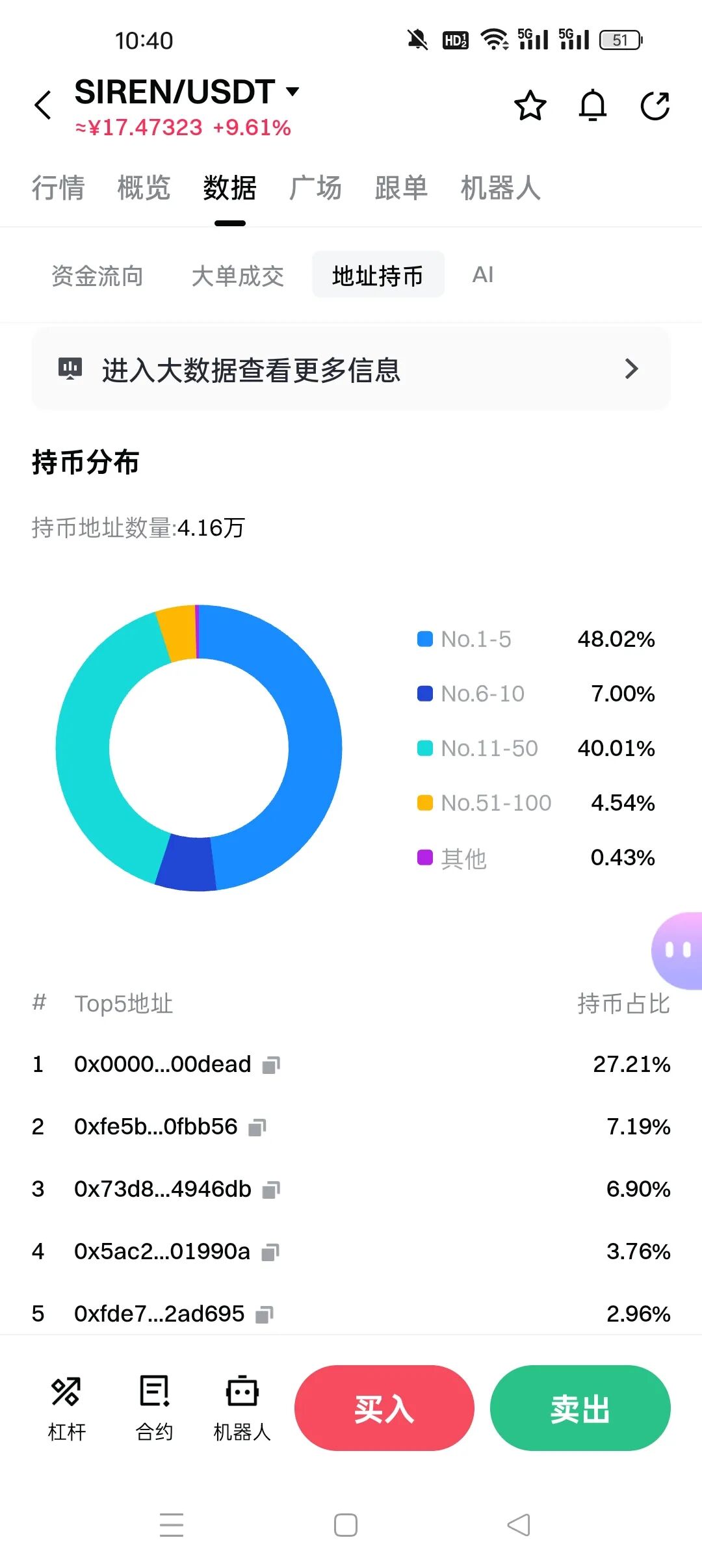The height and width of the screenshot is (1568, 702).
Task: Open the 广场 tab
Action: (x=315, y=189)
